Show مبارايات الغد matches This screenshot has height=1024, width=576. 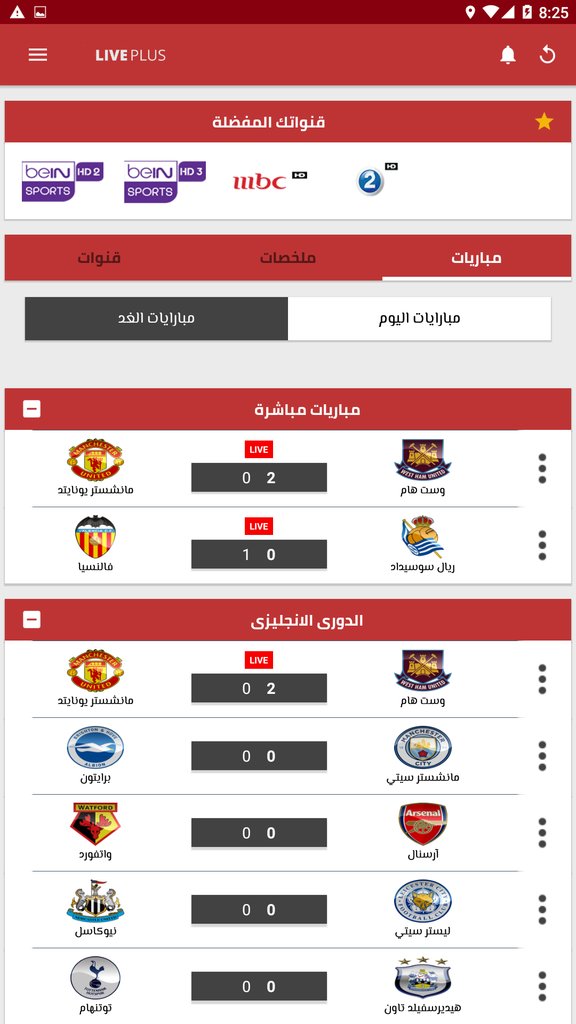pyautogui.click(x=156, y=318)
